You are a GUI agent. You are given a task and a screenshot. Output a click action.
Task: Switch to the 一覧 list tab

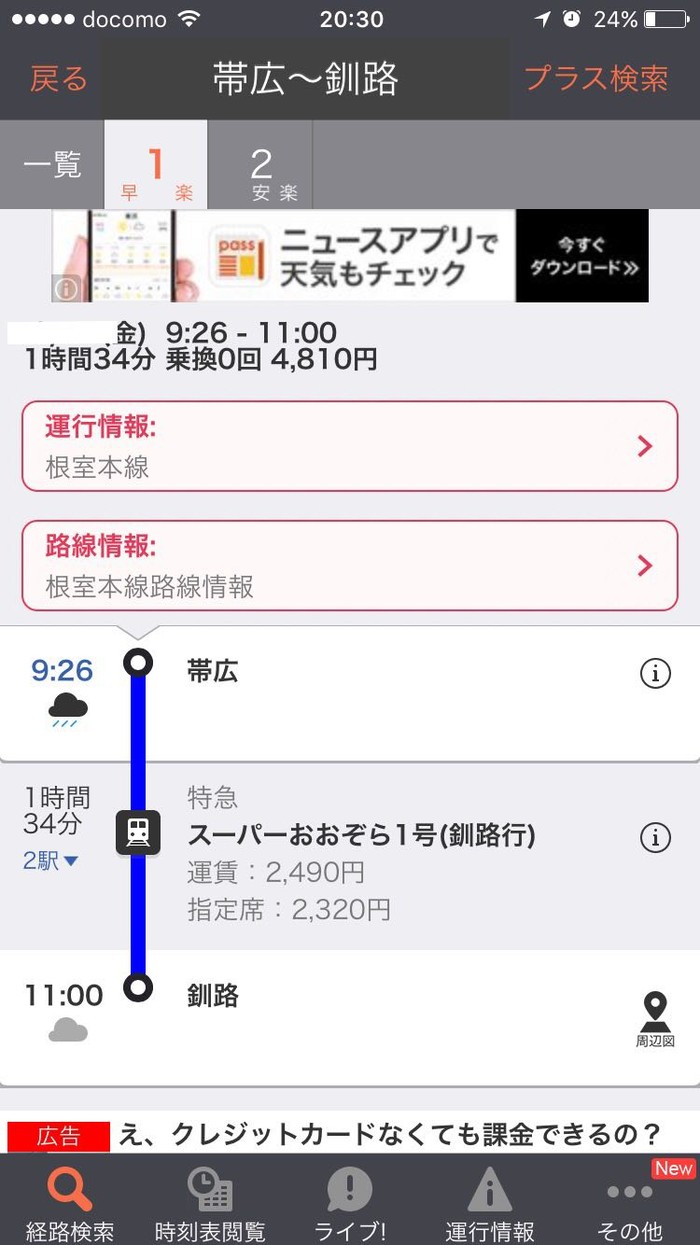click(52, 165)
